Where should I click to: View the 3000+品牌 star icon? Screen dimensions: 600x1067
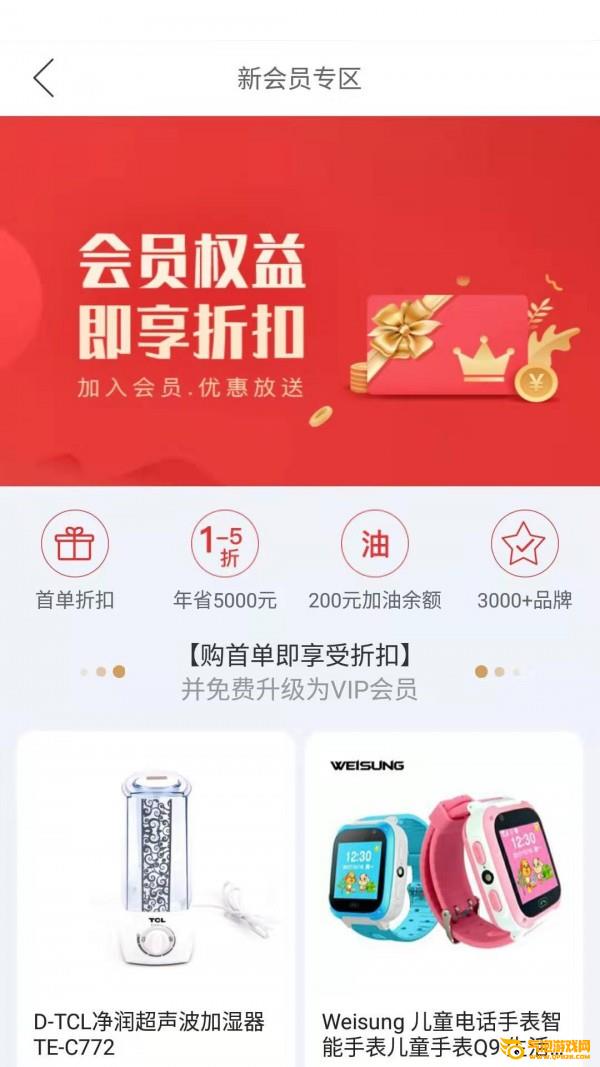(524, 545)
